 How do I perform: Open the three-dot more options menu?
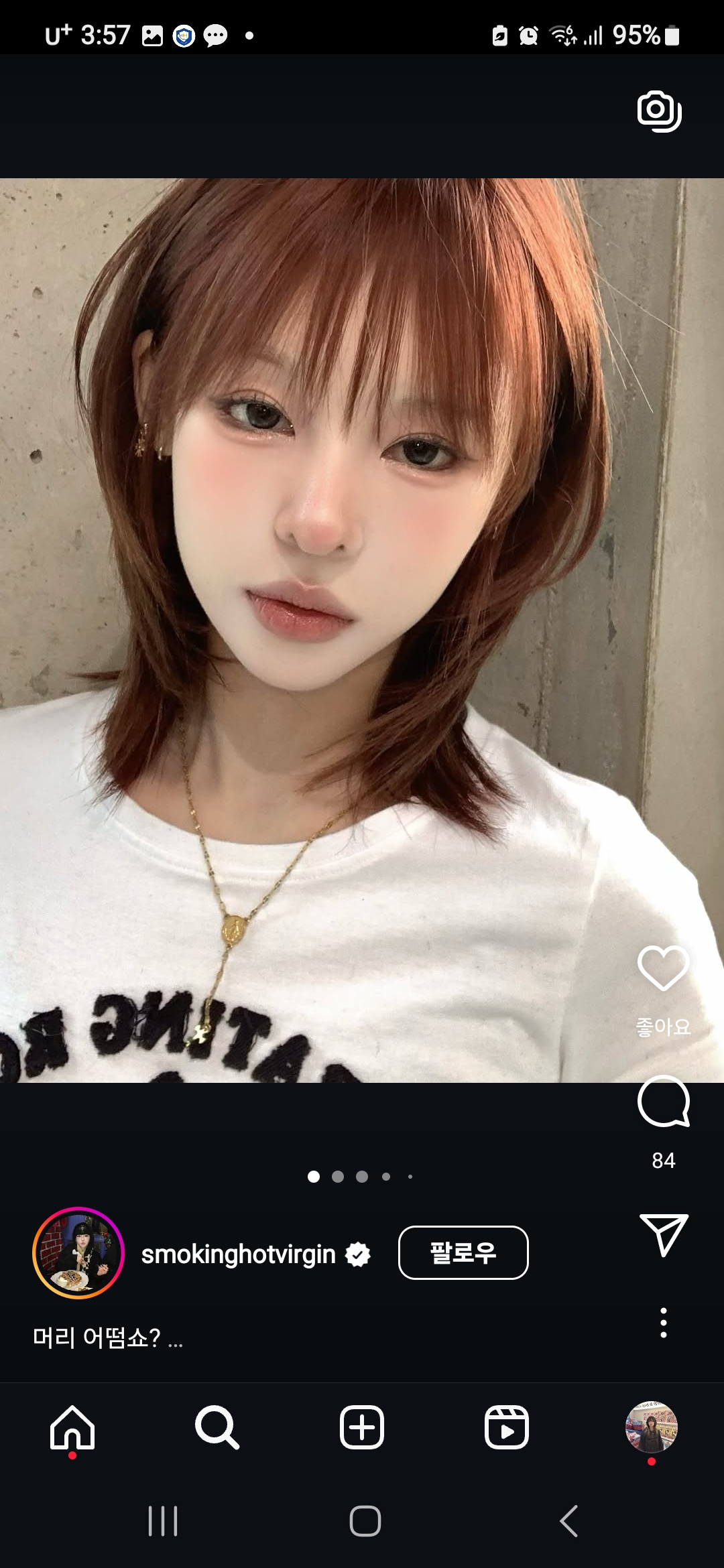pyautogui.click(x=664, y=1323)
